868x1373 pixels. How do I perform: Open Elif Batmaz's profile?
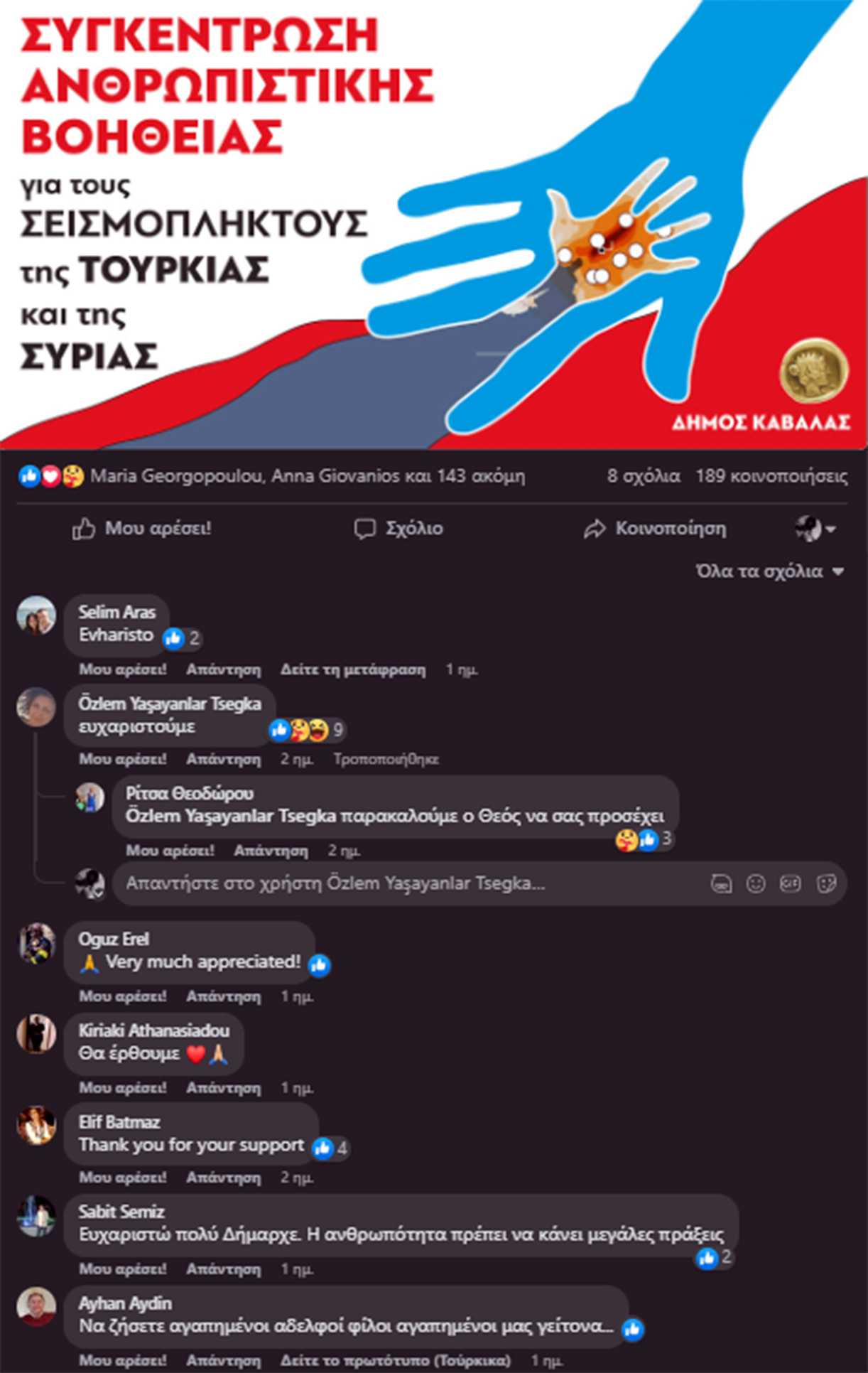click(x=119, y=1122)
